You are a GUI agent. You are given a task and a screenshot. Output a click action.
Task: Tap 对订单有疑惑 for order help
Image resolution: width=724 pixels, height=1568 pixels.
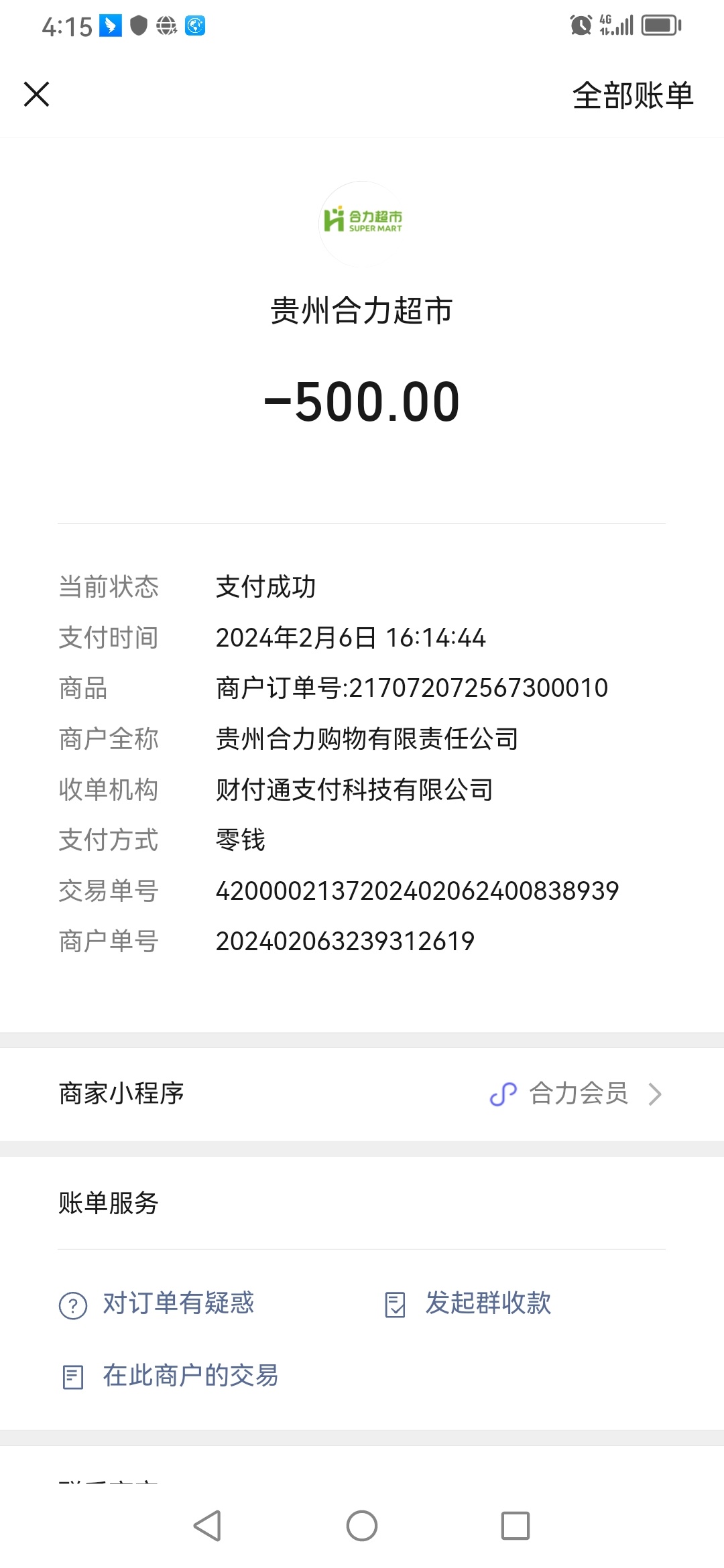[177, 1303]
